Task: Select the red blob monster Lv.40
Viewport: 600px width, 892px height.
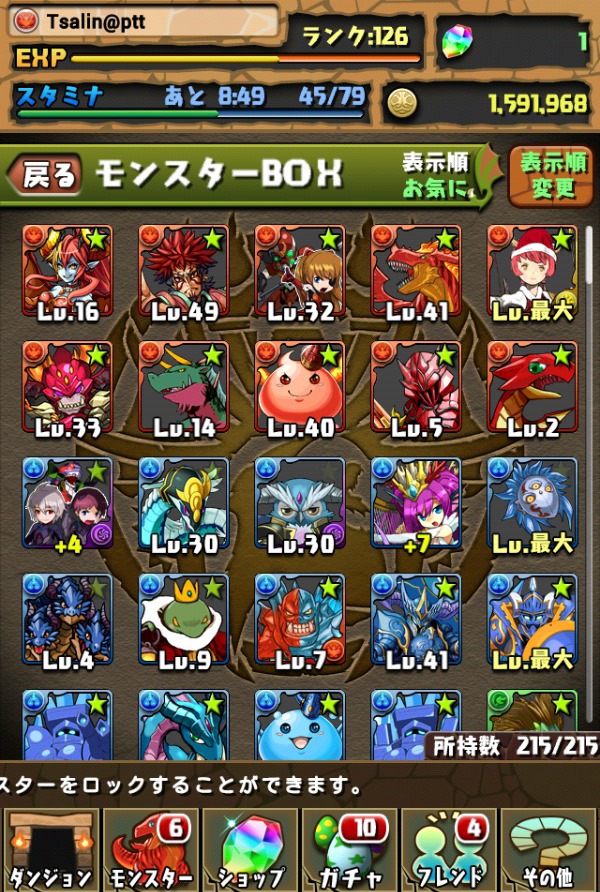Action: tap(300, 388)
